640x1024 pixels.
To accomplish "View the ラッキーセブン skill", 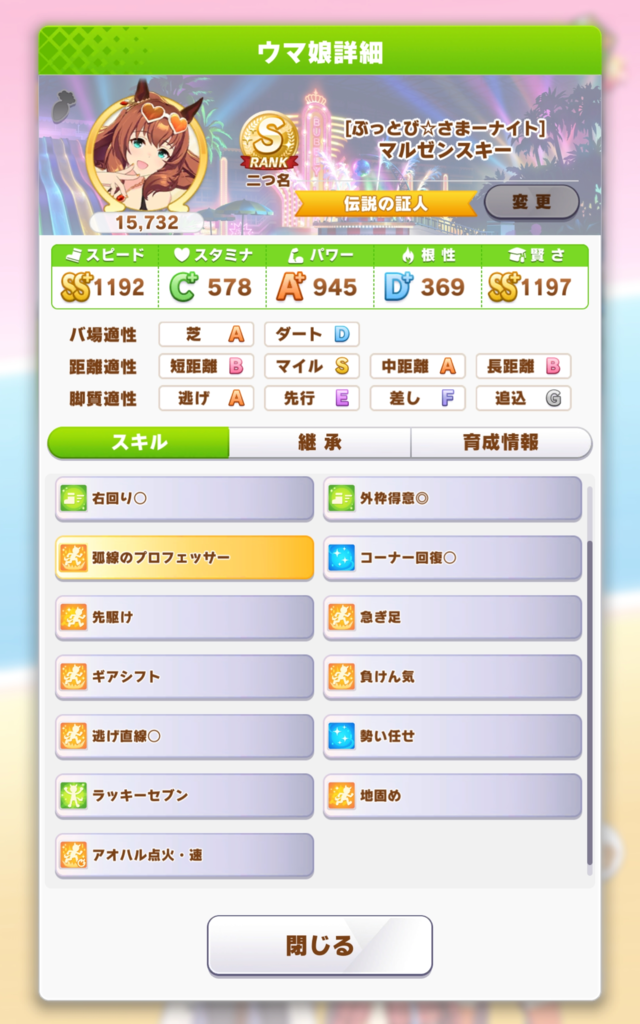I will click(x=185, y=796).
